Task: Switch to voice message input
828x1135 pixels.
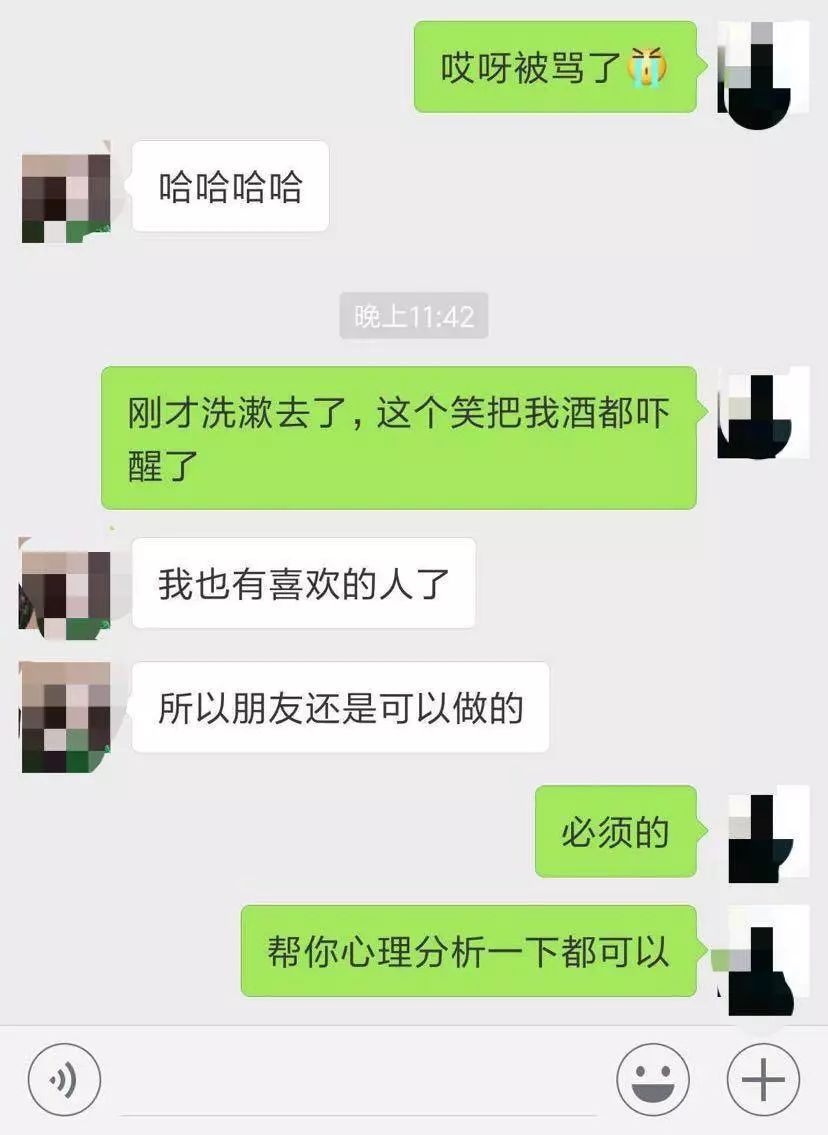Action: pyautogui.click(x=64, y=1080)
